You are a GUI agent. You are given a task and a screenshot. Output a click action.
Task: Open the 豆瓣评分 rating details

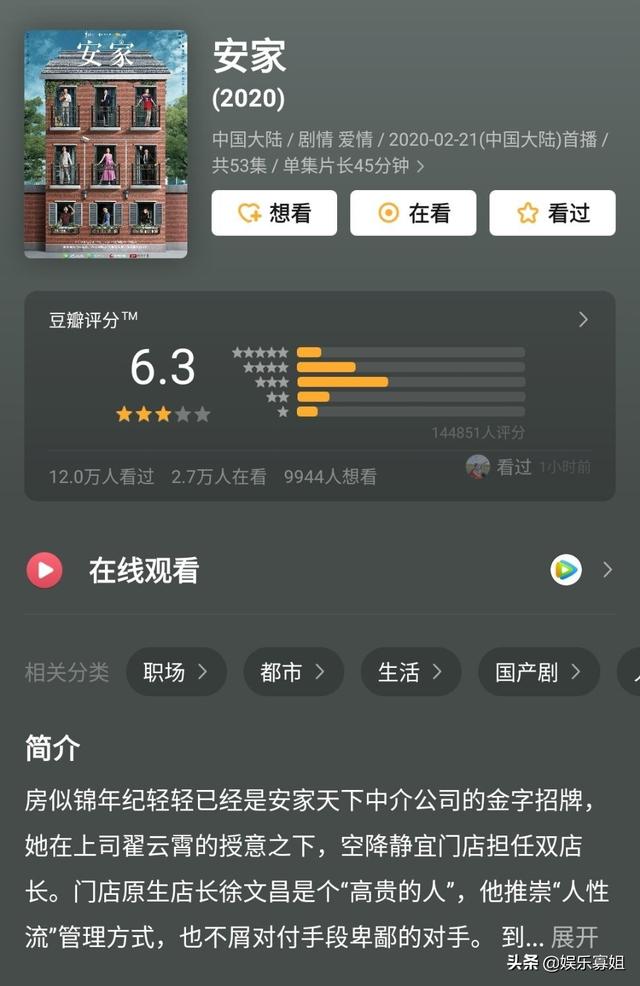pyautogui.click(x=583, y=320)
